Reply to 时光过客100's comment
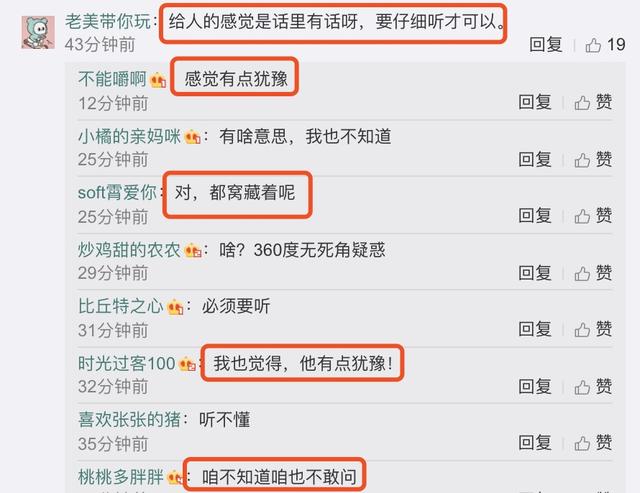Viewport: 640px width, 493px height. pos(535,386)
